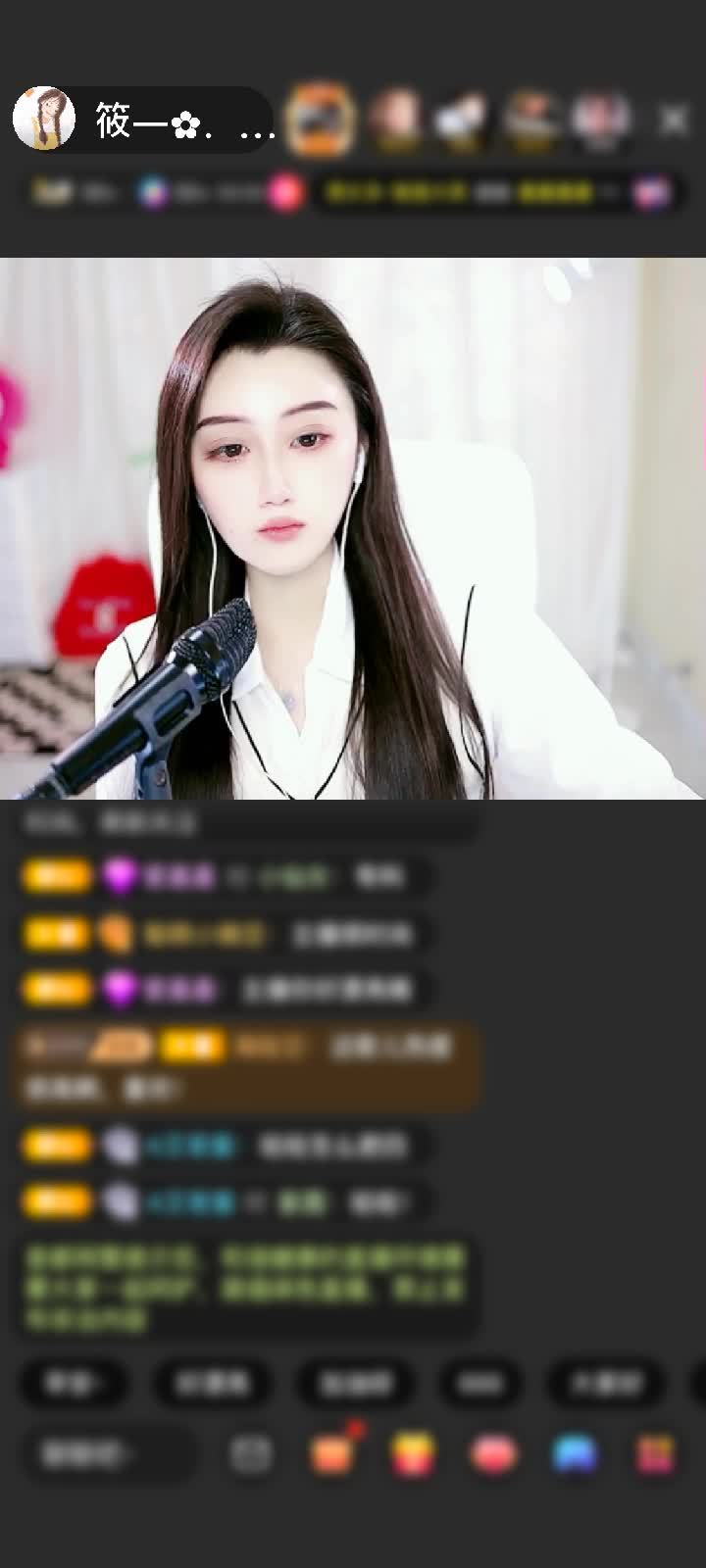Close the live stream with the X
This screenshot has height=1568, width=706.
tap(674, 120)
